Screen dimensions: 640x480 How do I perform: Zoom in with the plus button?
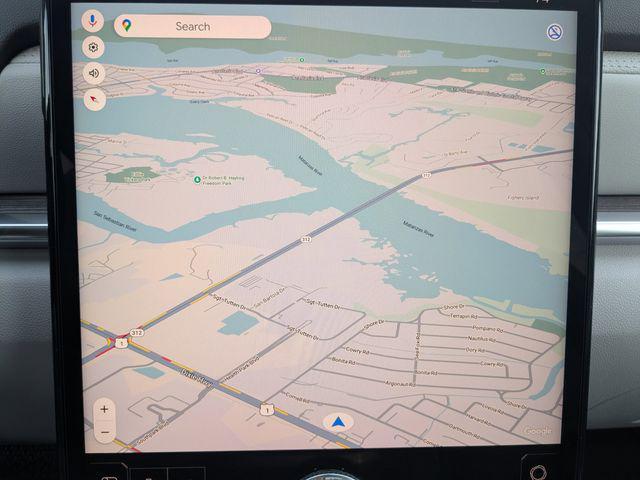(104, 409)
